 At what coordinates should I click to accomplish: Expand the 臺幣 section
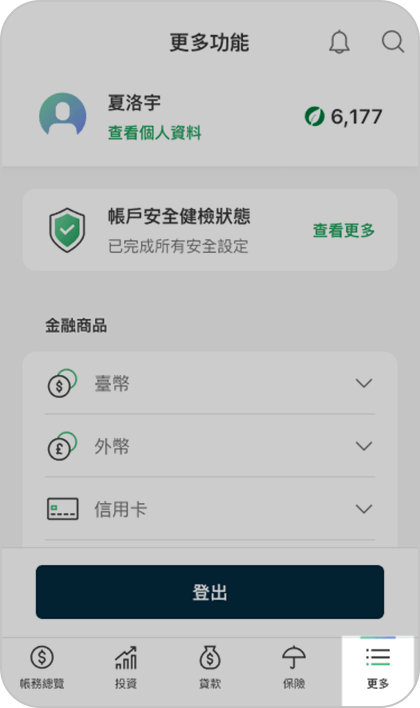tap(210, 383)
